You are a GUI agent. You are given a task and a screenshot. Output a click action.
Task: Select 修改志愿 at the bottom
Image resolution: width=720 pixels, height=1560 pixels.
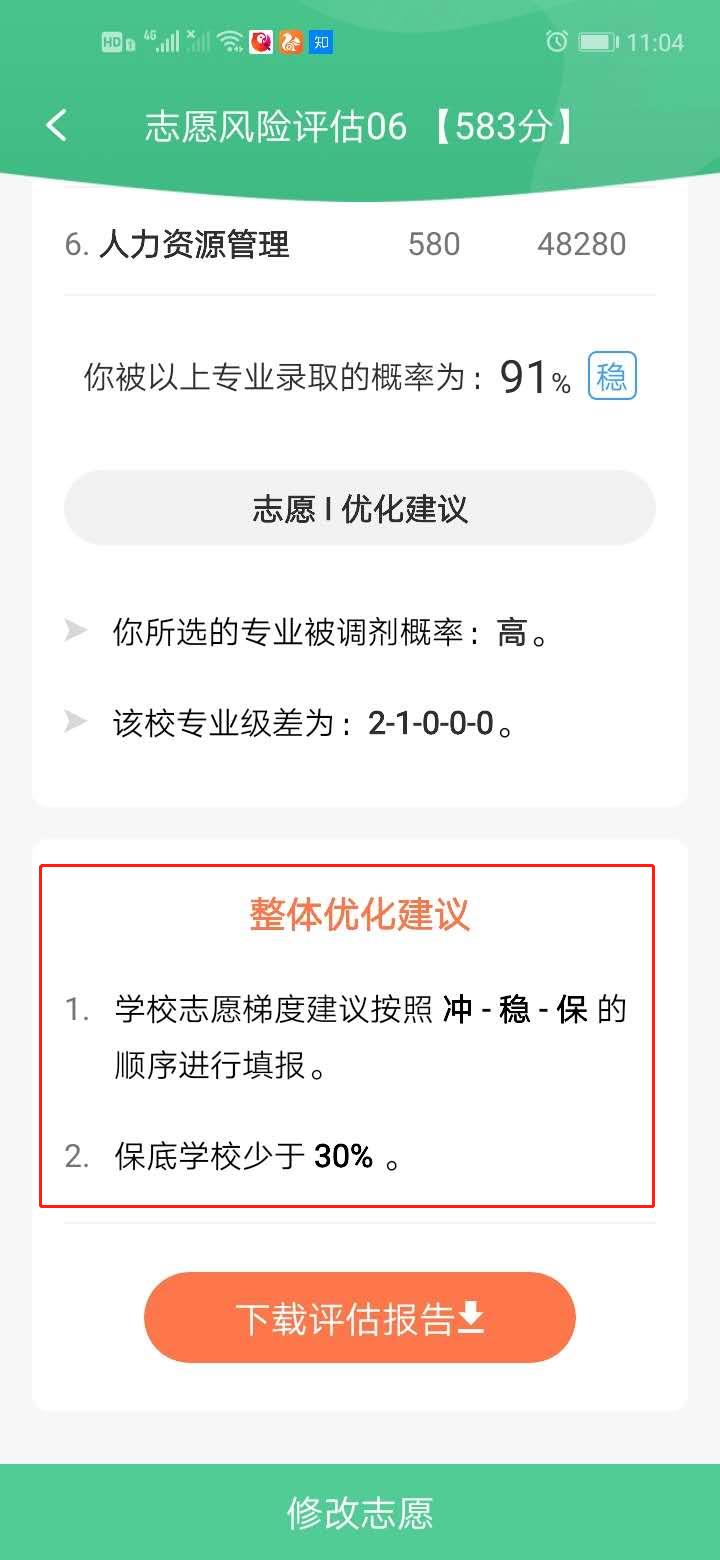(360, 1512)
